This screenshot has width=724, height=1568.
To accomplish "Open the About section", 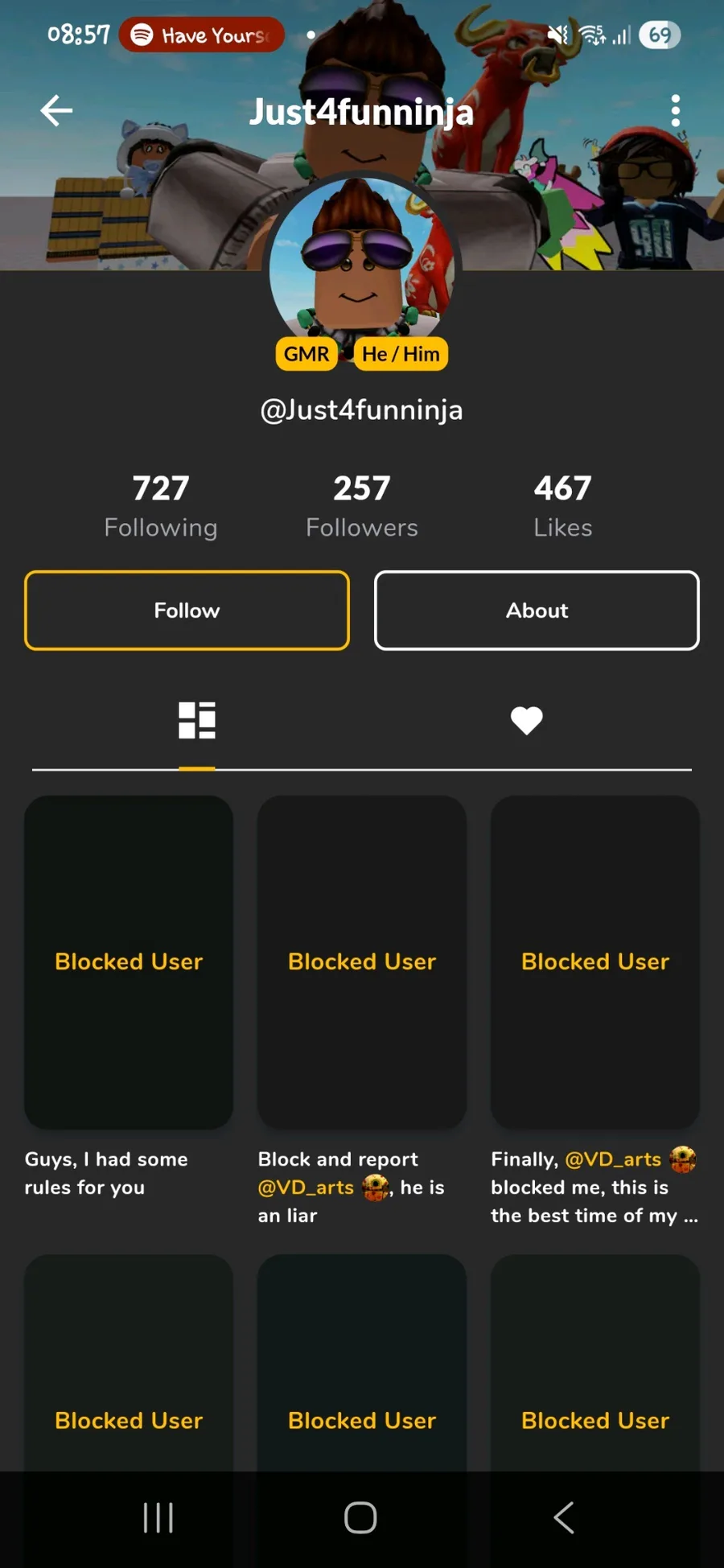I will pos(537,611).
